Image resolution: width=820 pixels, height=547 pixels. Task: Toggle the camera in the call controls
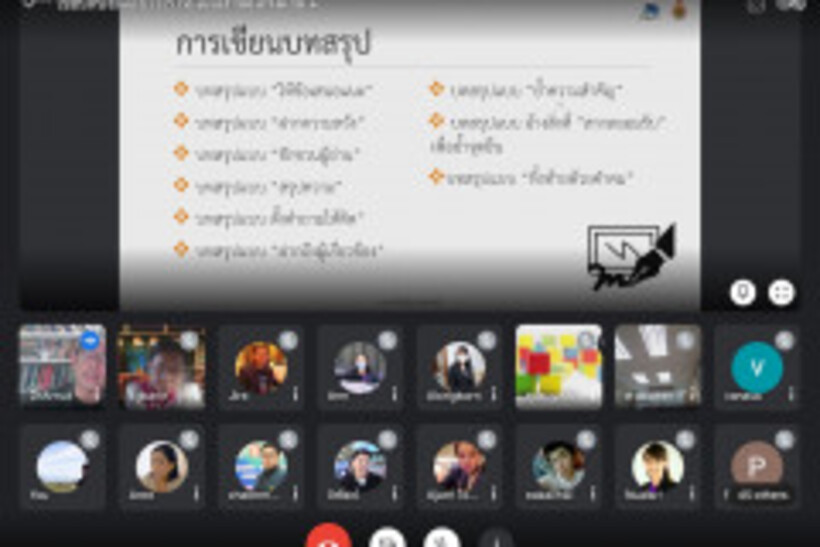(x=386, y=540)
